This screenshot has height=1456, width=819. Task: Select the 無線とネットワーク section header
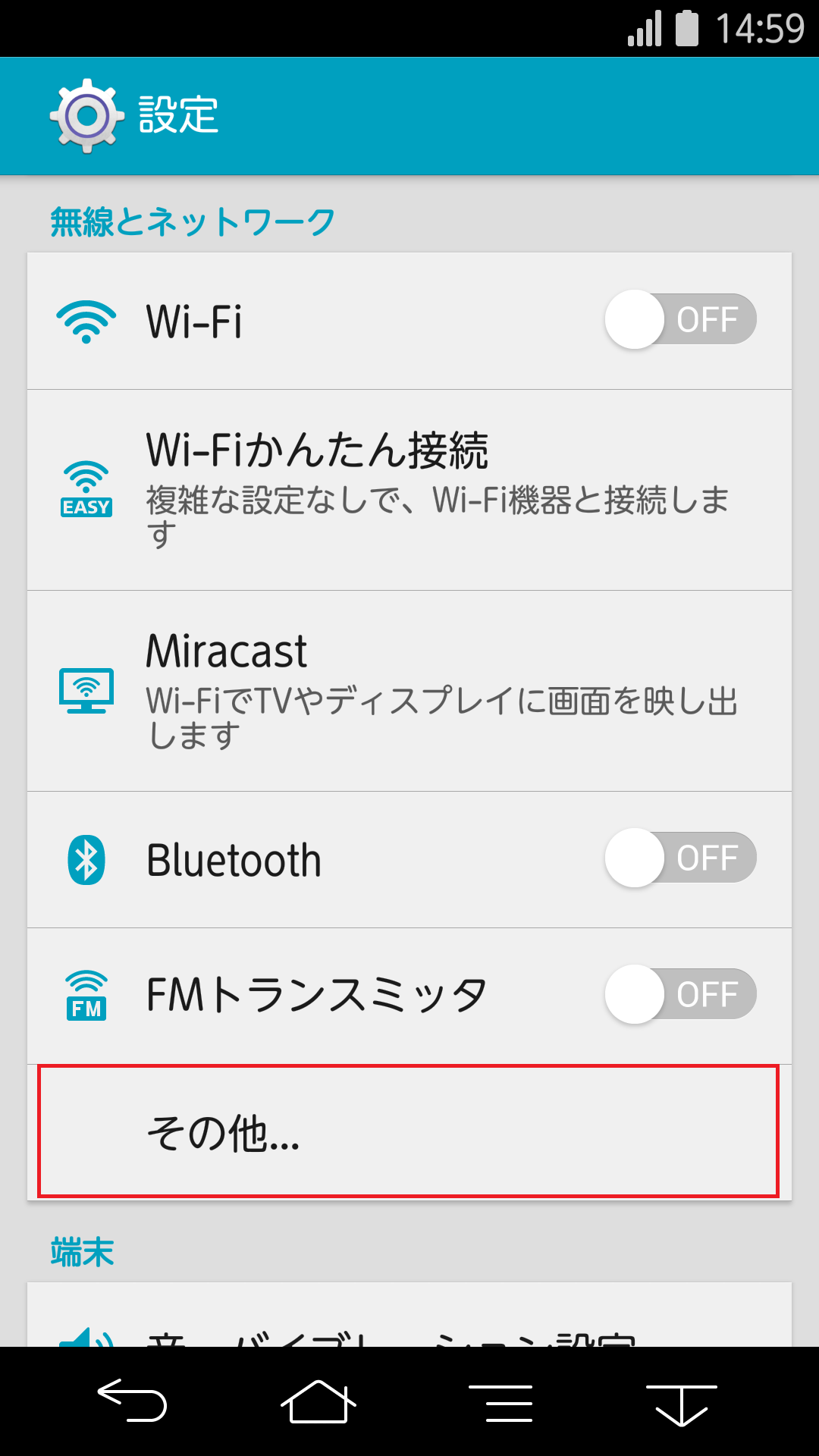click(190, 220)
